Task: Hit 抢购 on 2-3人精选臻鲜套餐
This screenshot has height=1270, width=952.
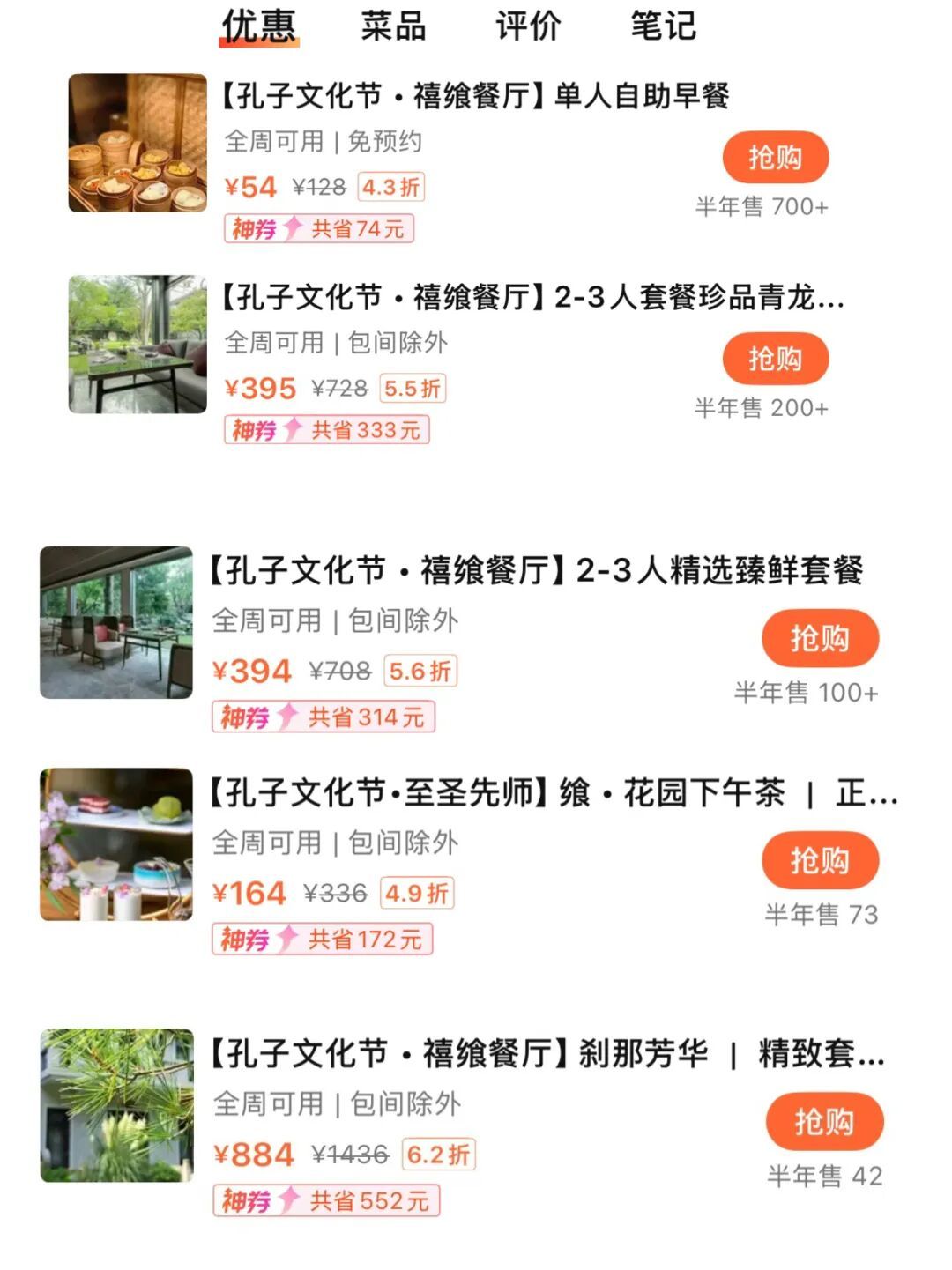Action: pos(820,637)
